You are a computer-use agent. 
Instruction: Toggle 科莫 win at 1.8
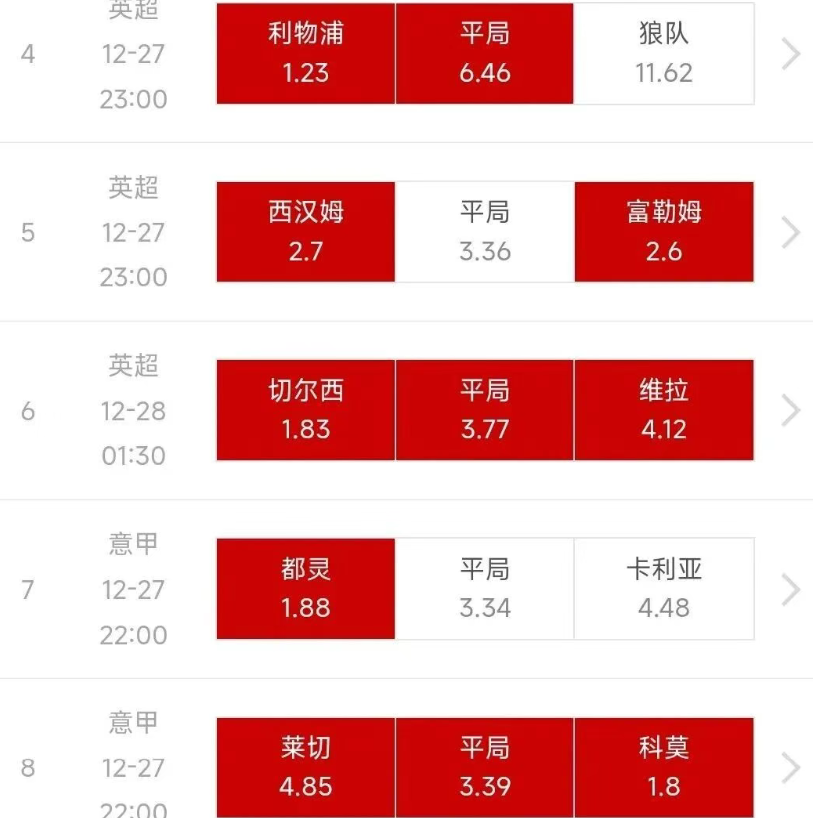pos(664,767)
